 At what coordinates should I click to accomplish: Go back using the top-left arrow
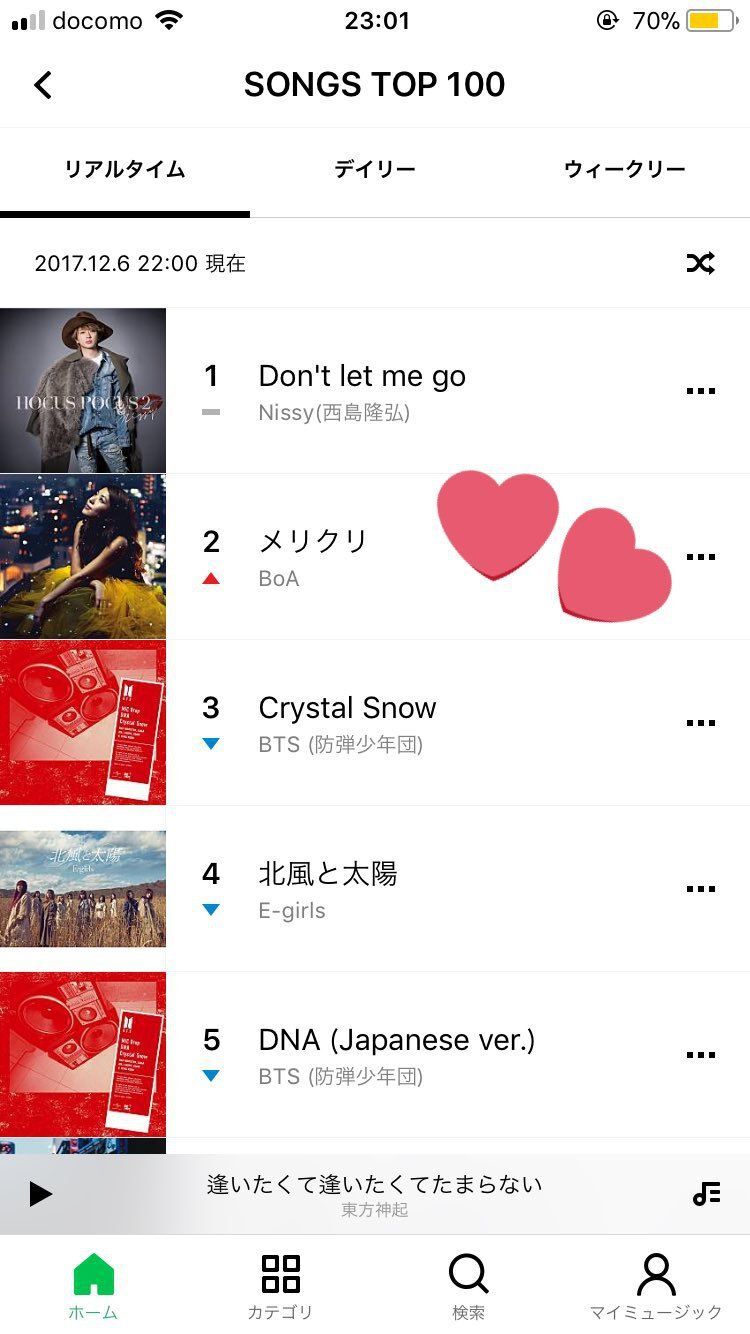(42, 85)
